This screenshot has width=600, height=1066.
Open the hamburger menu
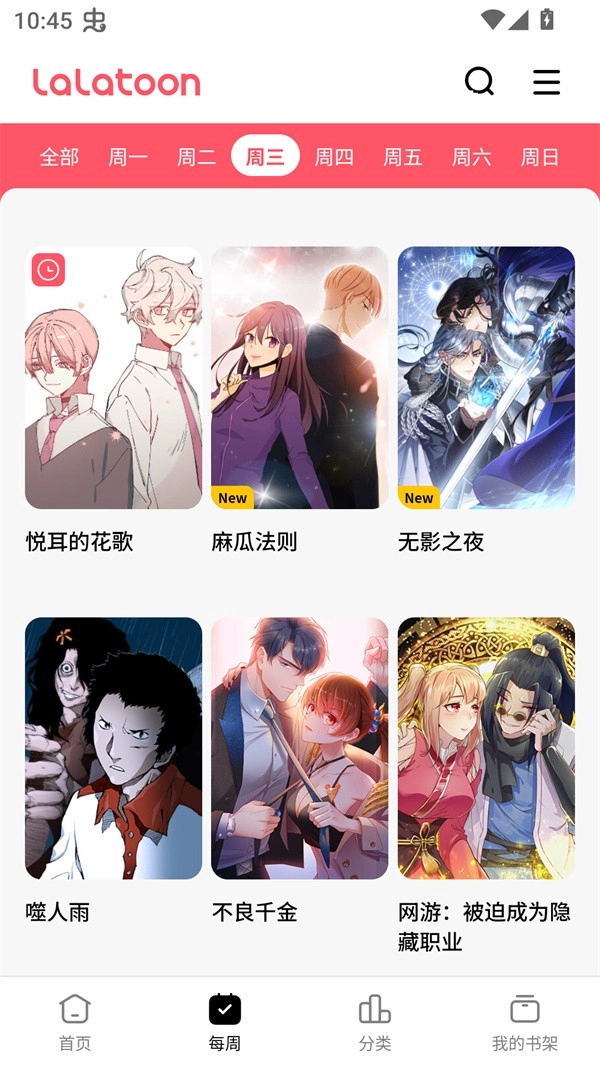(x=546, y=82)
